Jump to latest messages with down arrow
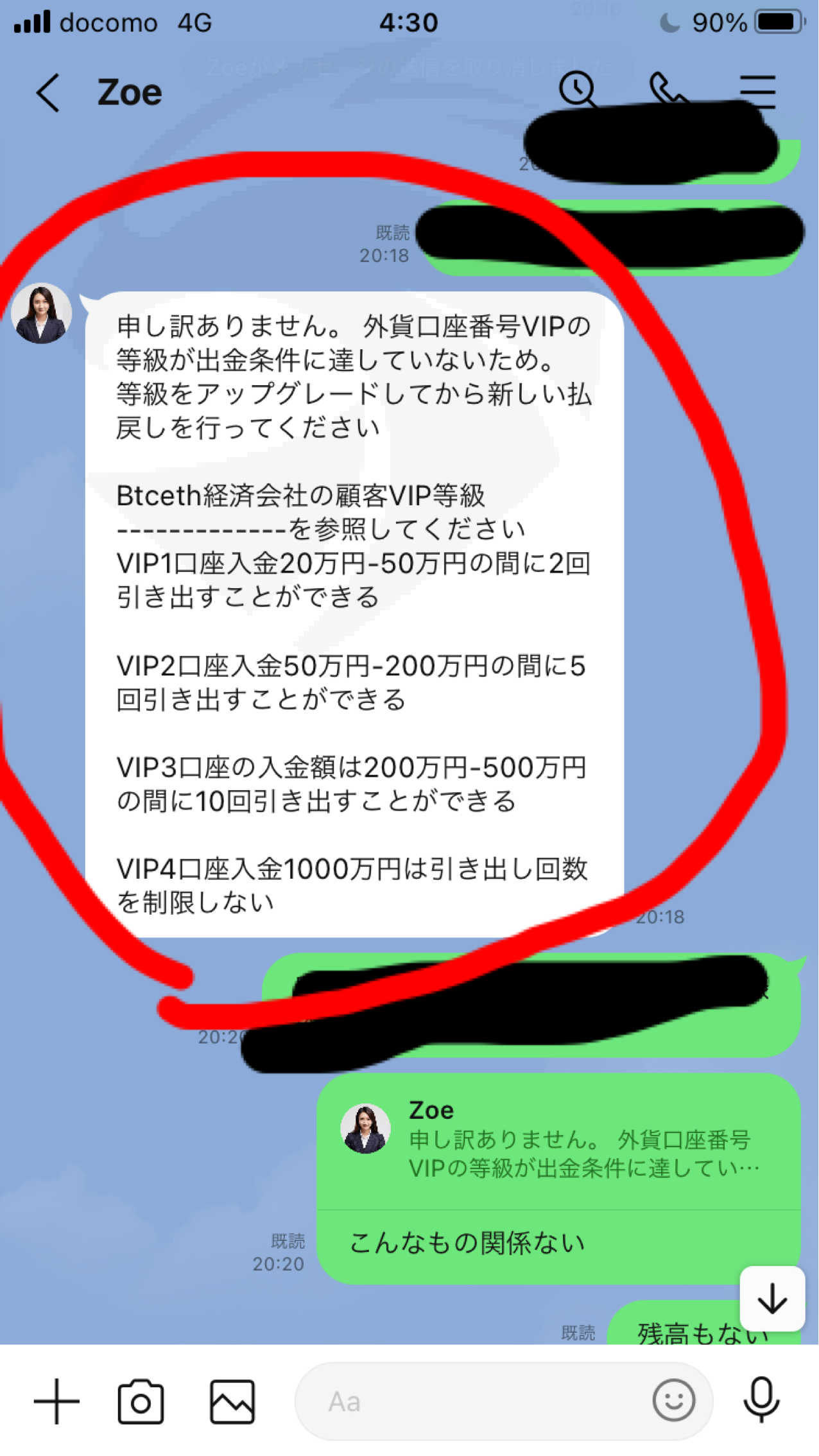 772,1298
